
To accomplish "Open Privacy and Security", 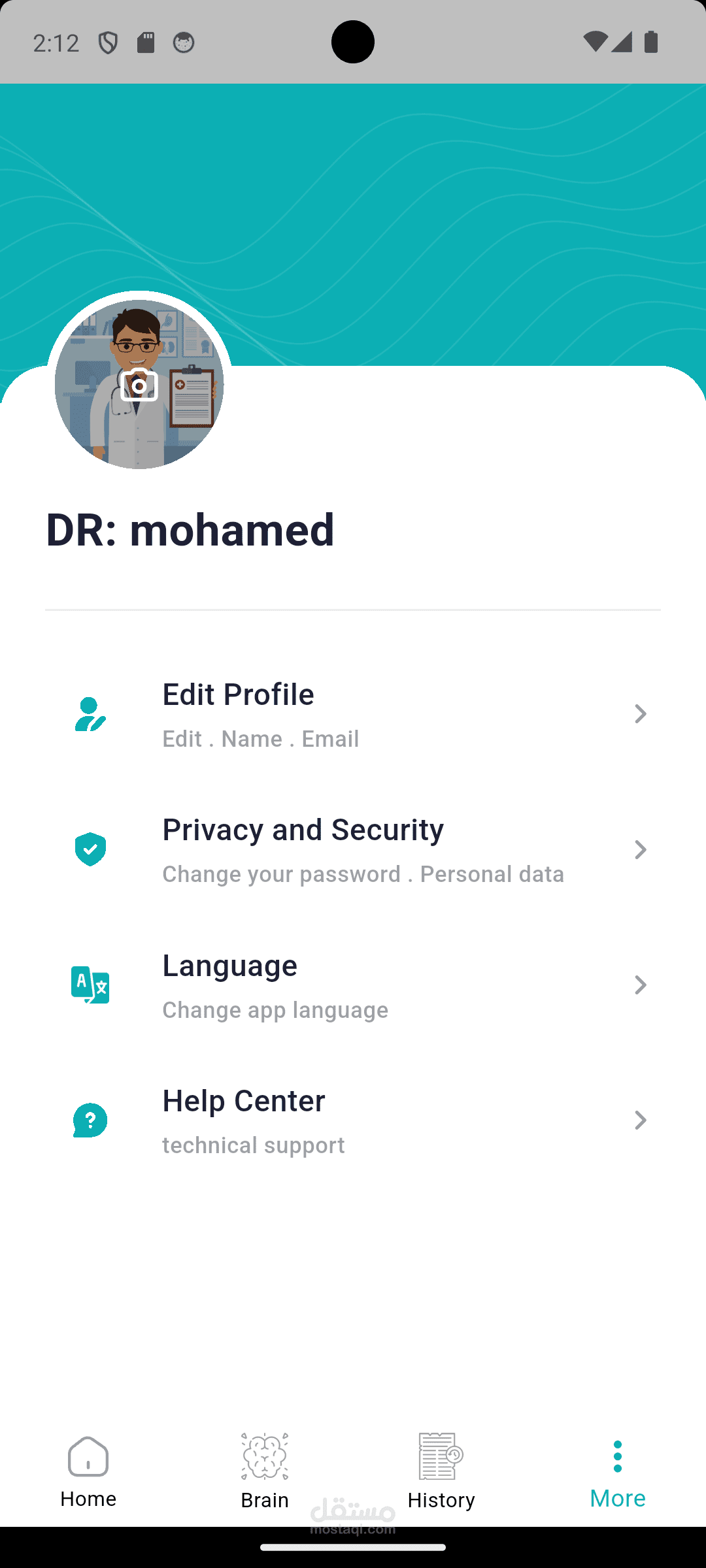I will point(353,849).
